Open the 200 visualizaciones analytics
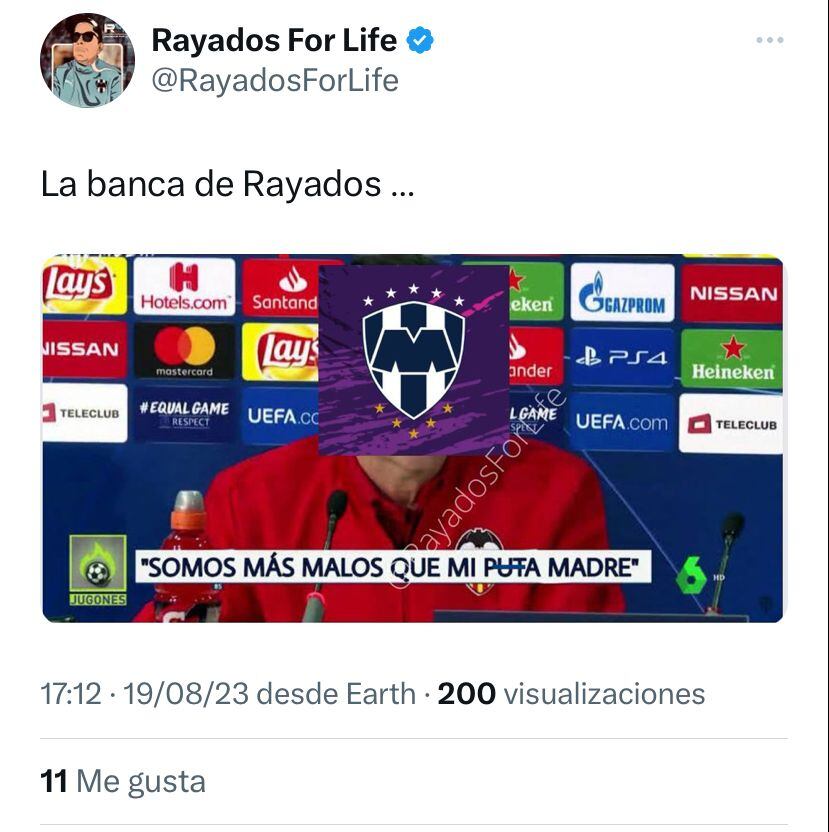Viewport: 829px width, 832px height. [571, 694]
